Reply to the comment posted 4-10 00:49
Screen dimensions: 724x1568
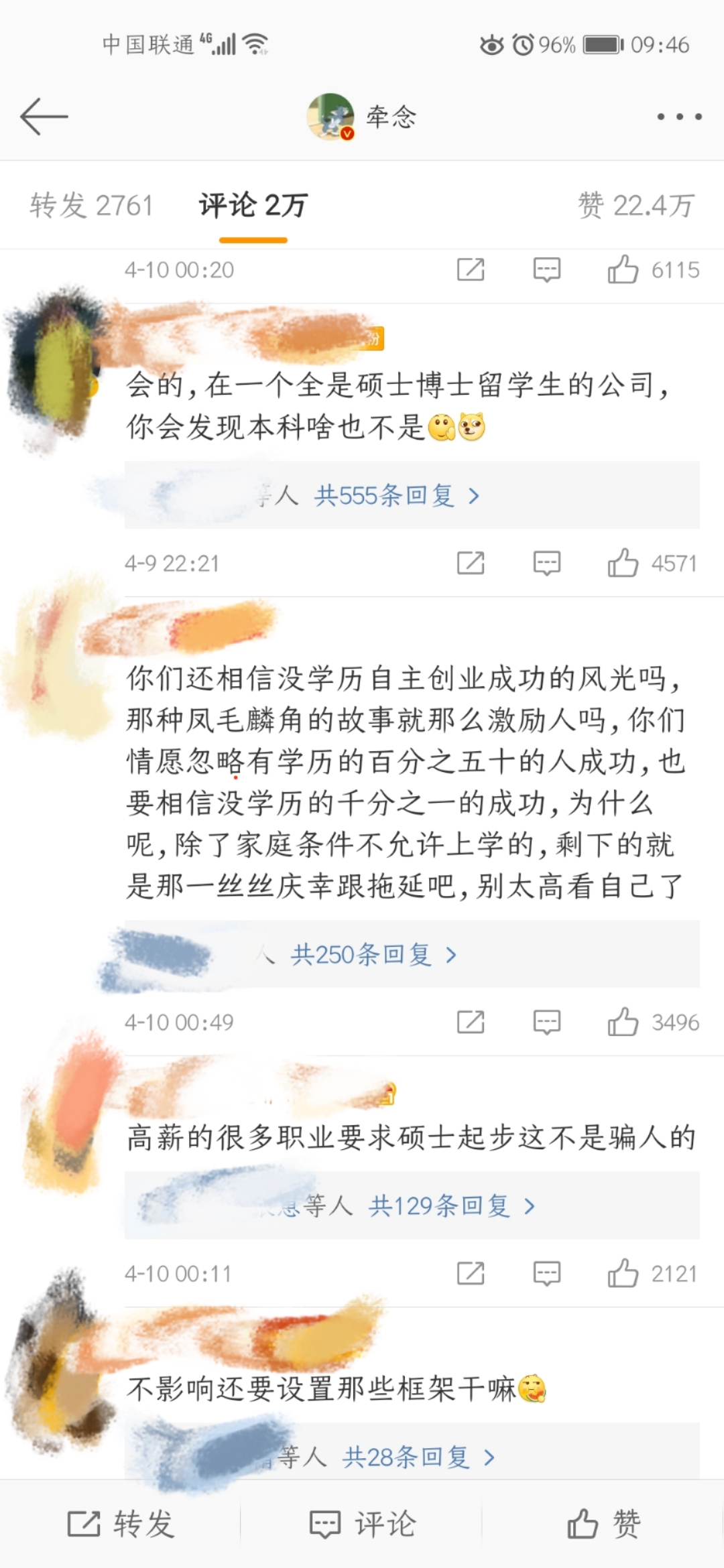[546, 1023]
